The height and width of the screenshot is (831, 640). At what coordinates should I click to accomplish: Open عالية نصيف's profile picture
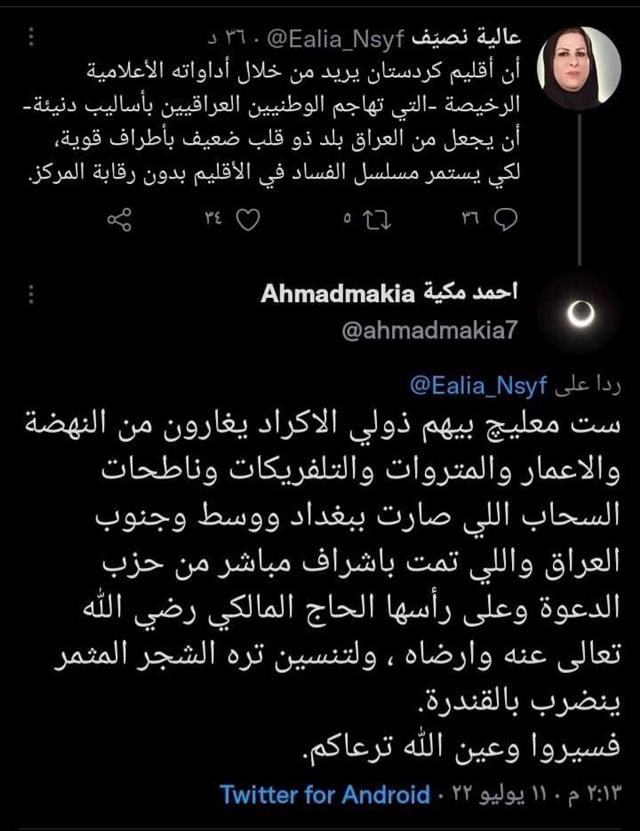[x=579, y=67]
